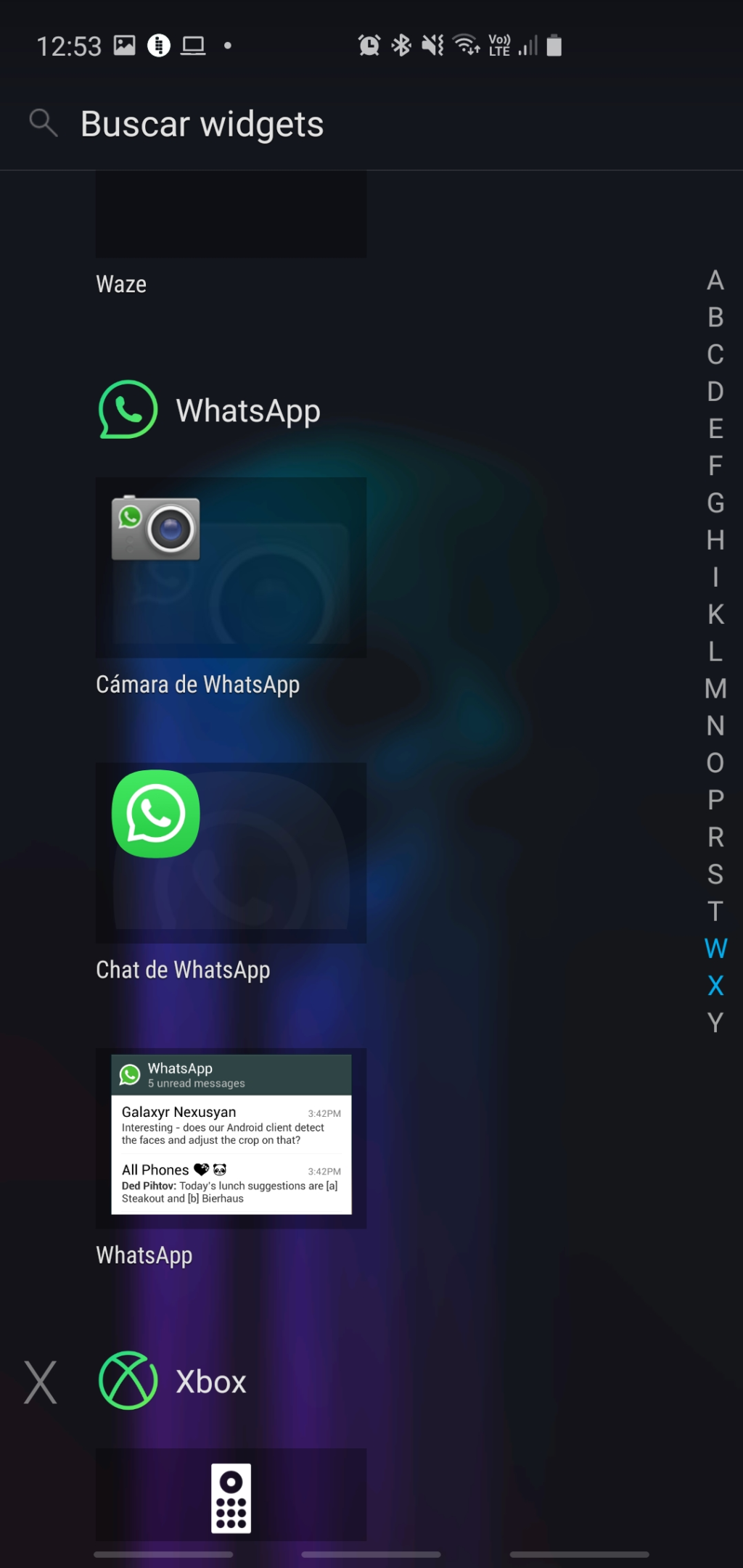Screen dimensions: 743x1568
Task: Jump to letter S in index
Action: click(715, 874)
